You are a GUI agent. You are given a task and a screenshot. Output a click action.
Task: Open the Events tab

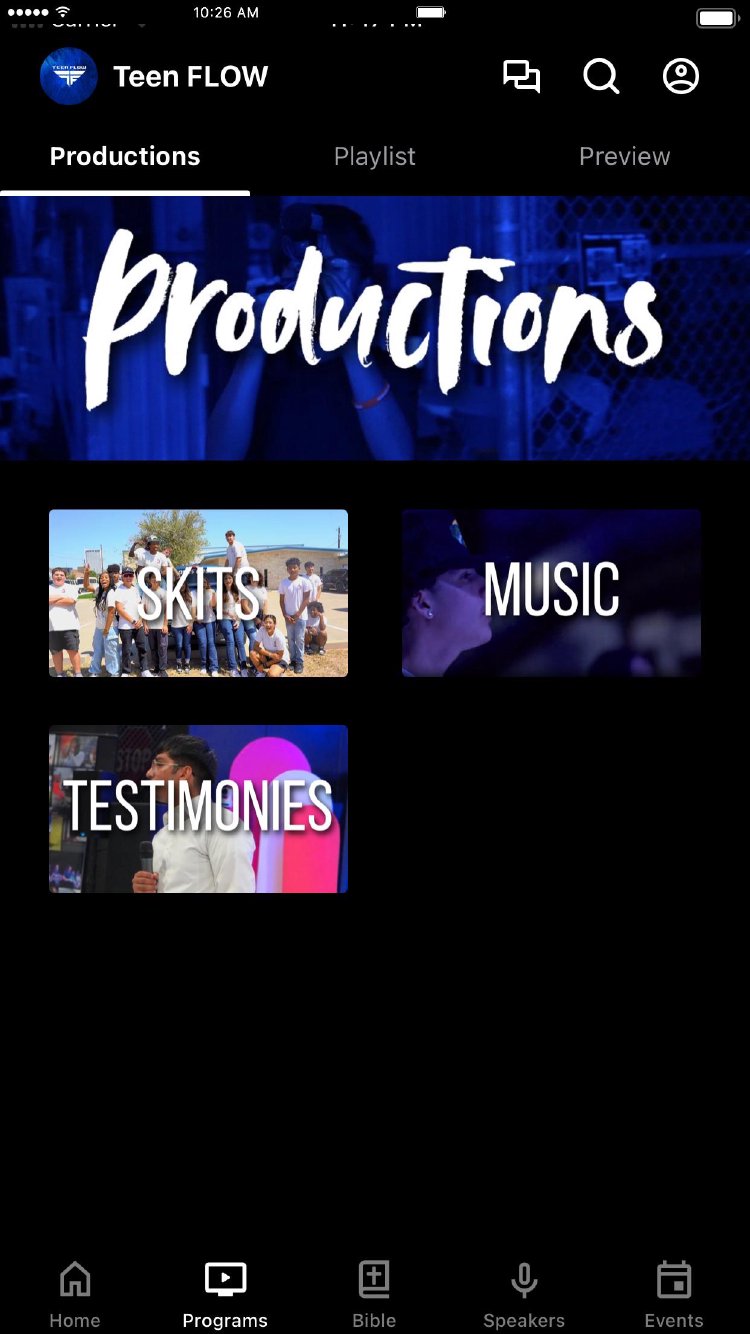[x=674, y=1294]
